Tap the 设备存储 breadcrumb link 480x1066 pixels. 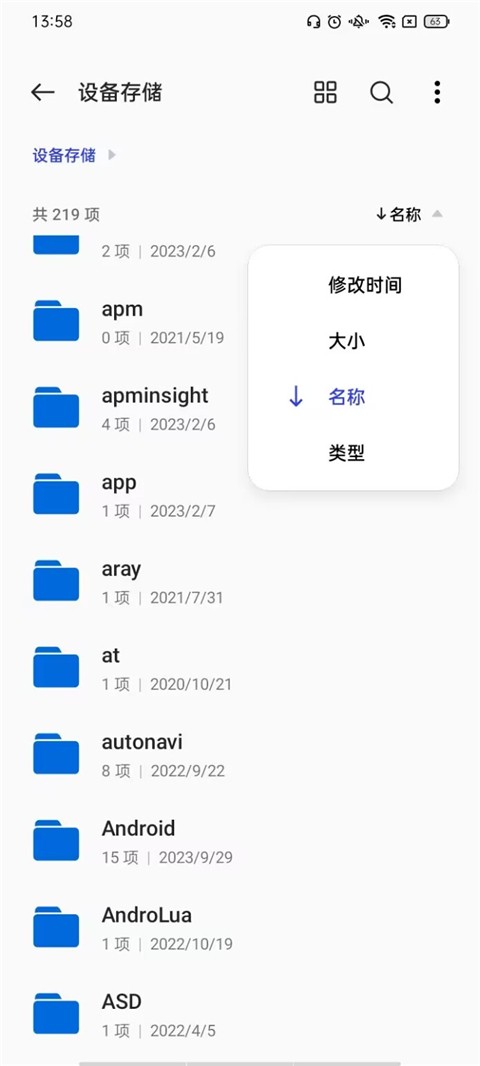pos(64,155)
